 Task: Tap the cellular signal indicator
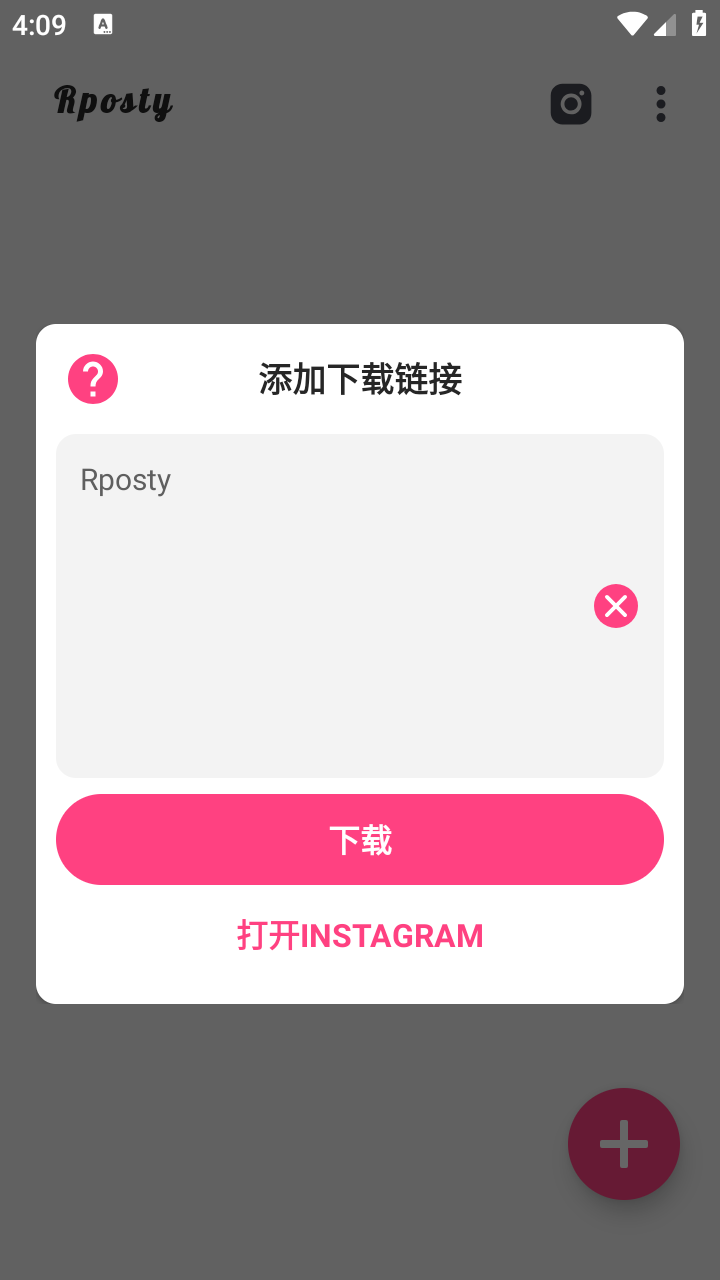point(665,25)
